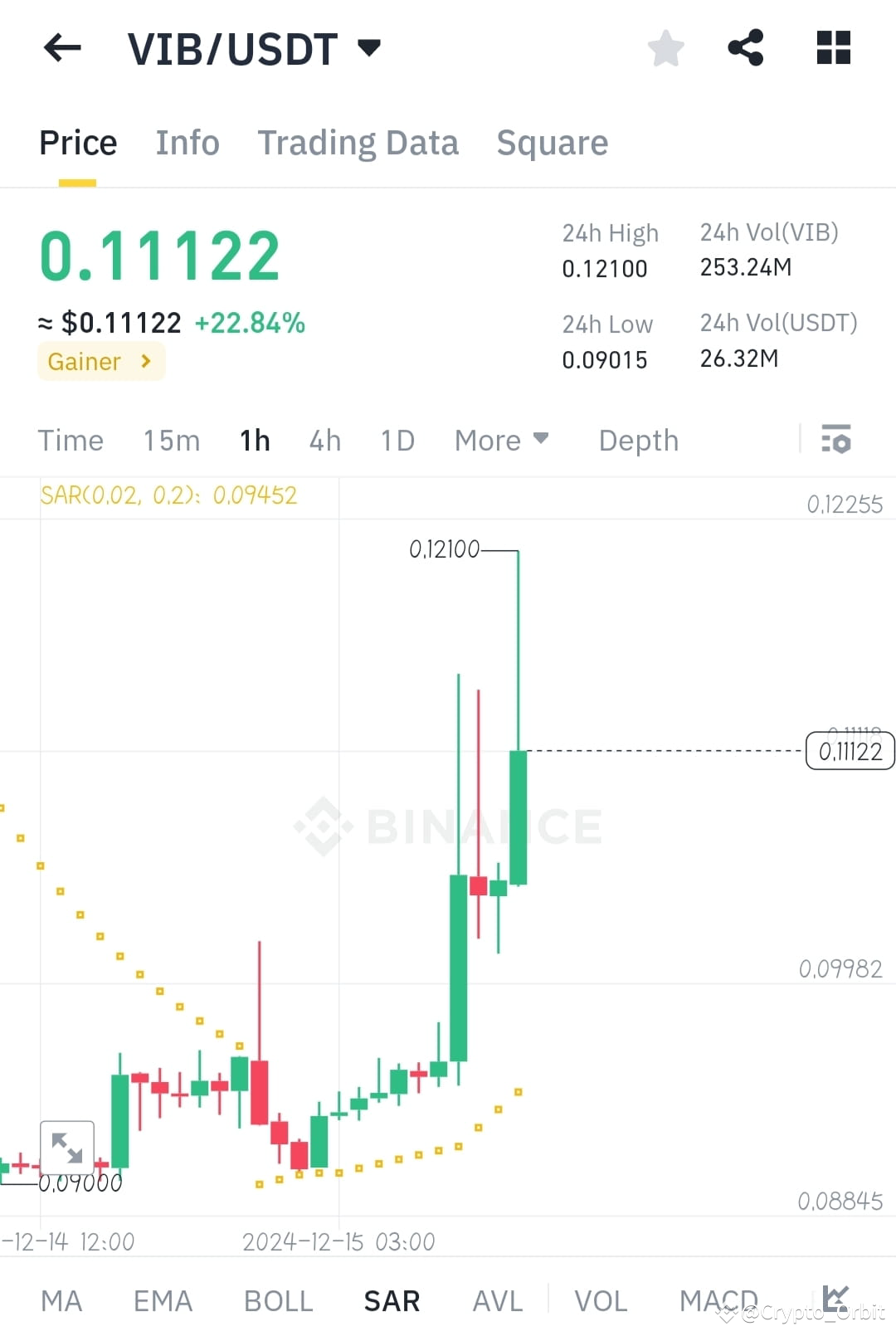This screenshot has height=1331, width=896.
Task: Expand the More timeframes dropdown
Action: point(501,440)
